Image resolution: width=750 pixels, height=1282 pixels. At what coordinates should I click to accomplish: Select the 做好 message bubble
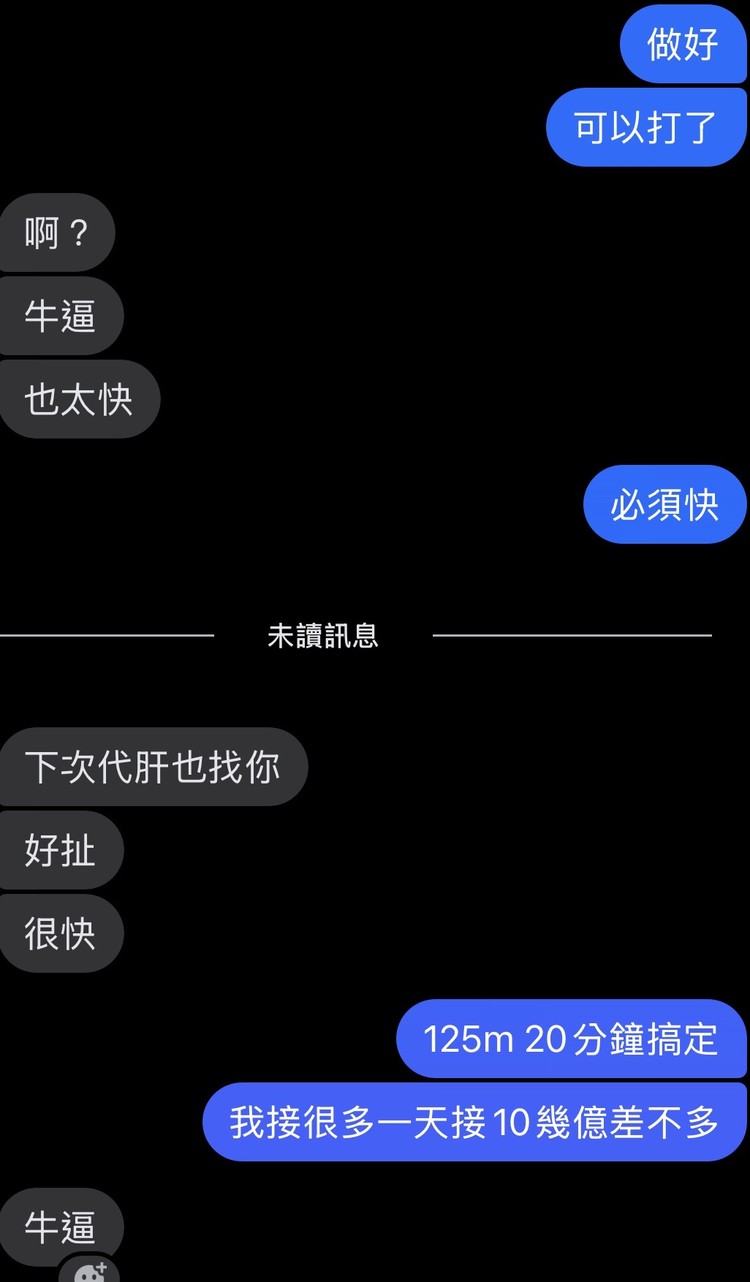(686, 44)
